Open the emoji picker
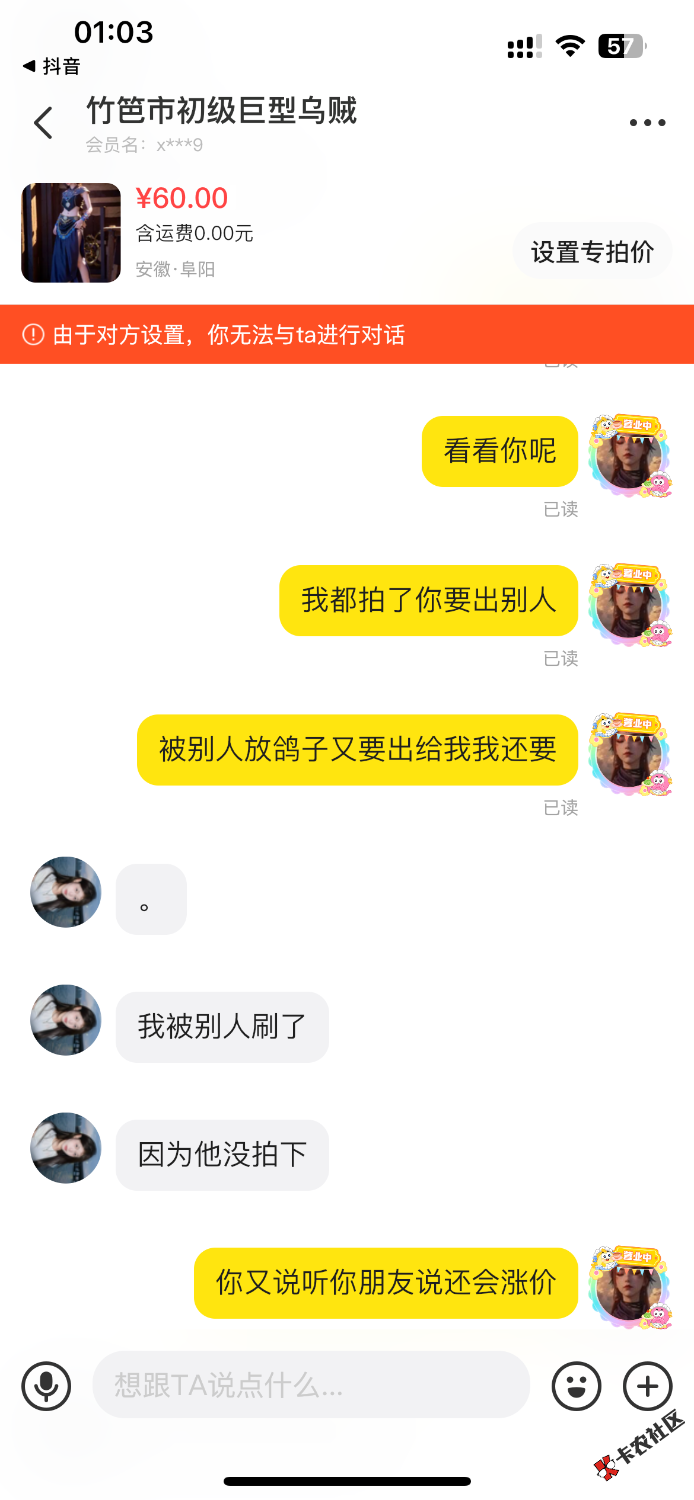This screenshot has width=694, height=1500. (577, 1386)
